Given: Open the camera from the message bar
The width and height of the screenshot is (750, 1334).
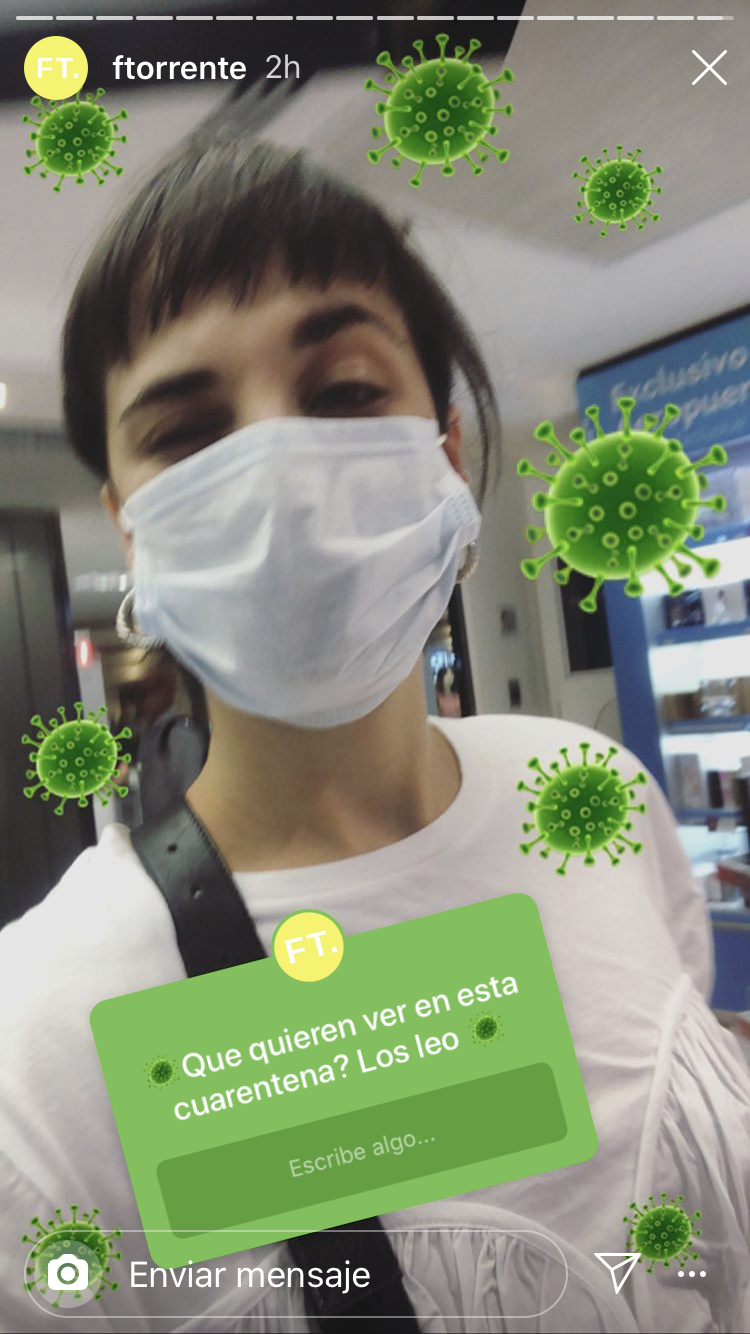Looking at the screenshot, I should tap(68, 1273).
